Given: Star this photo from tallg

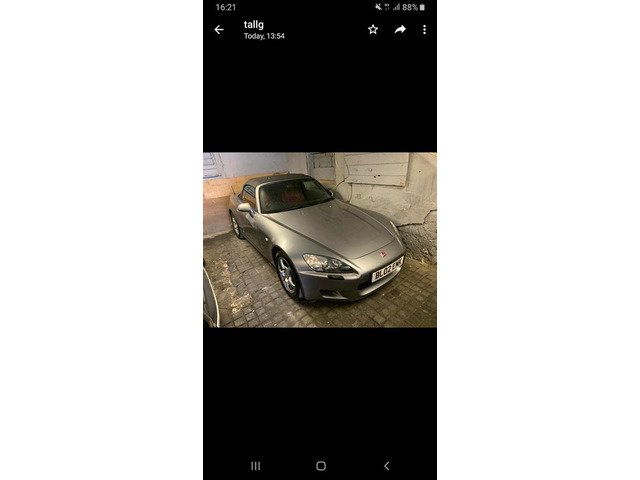Looking at the screenshot, I should tap(373, 30).
